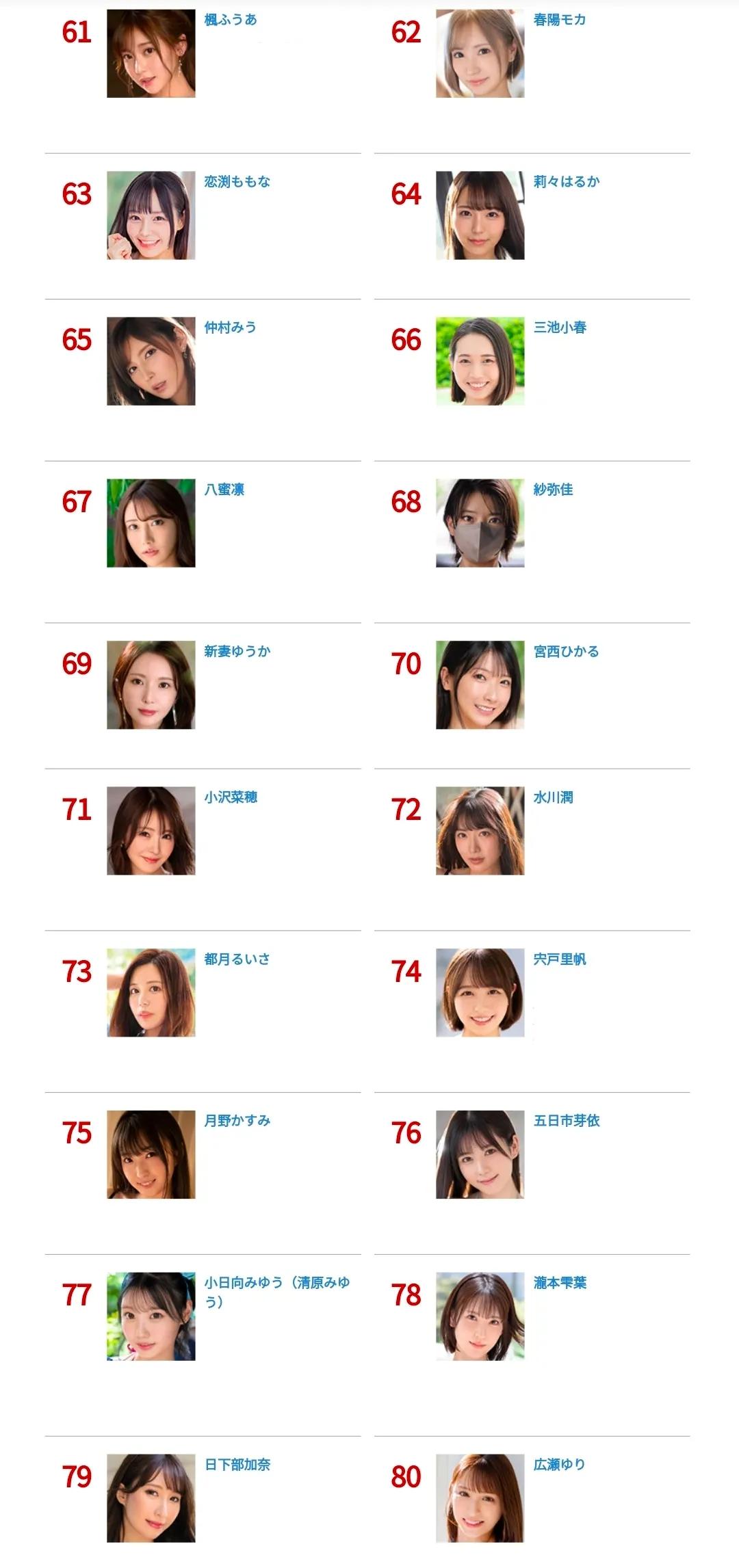Open the 都月るいさ link
Viewport: 739px width, 1568px height.
tap(237, 959)
